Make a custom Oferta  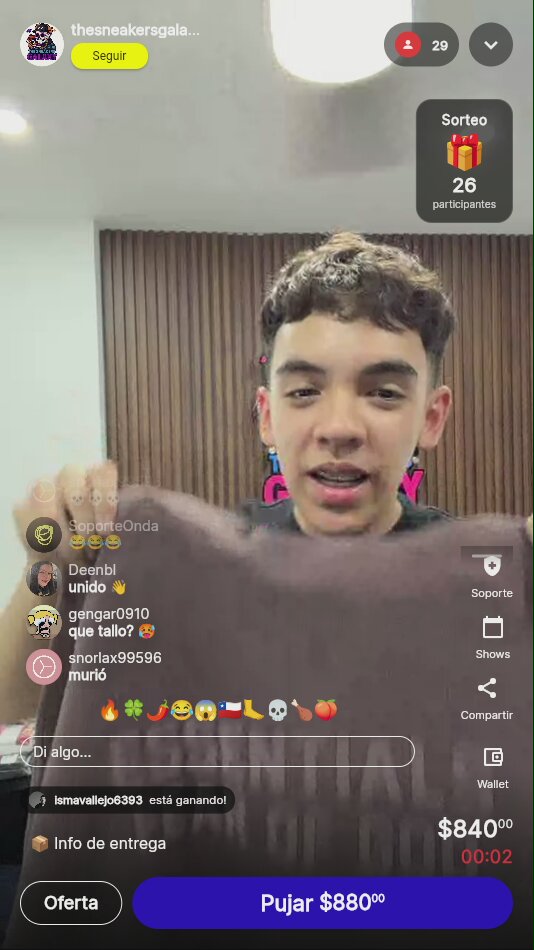click(71, 903)
